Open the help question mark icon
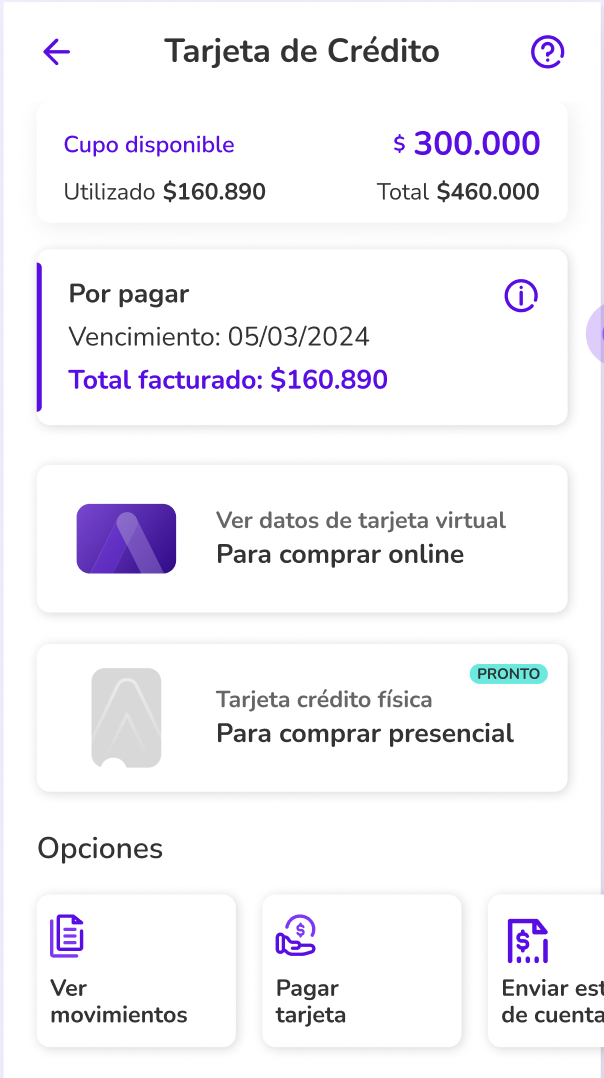The height and width of the screenshot is (1078, 604). click(x=547, y=52)
